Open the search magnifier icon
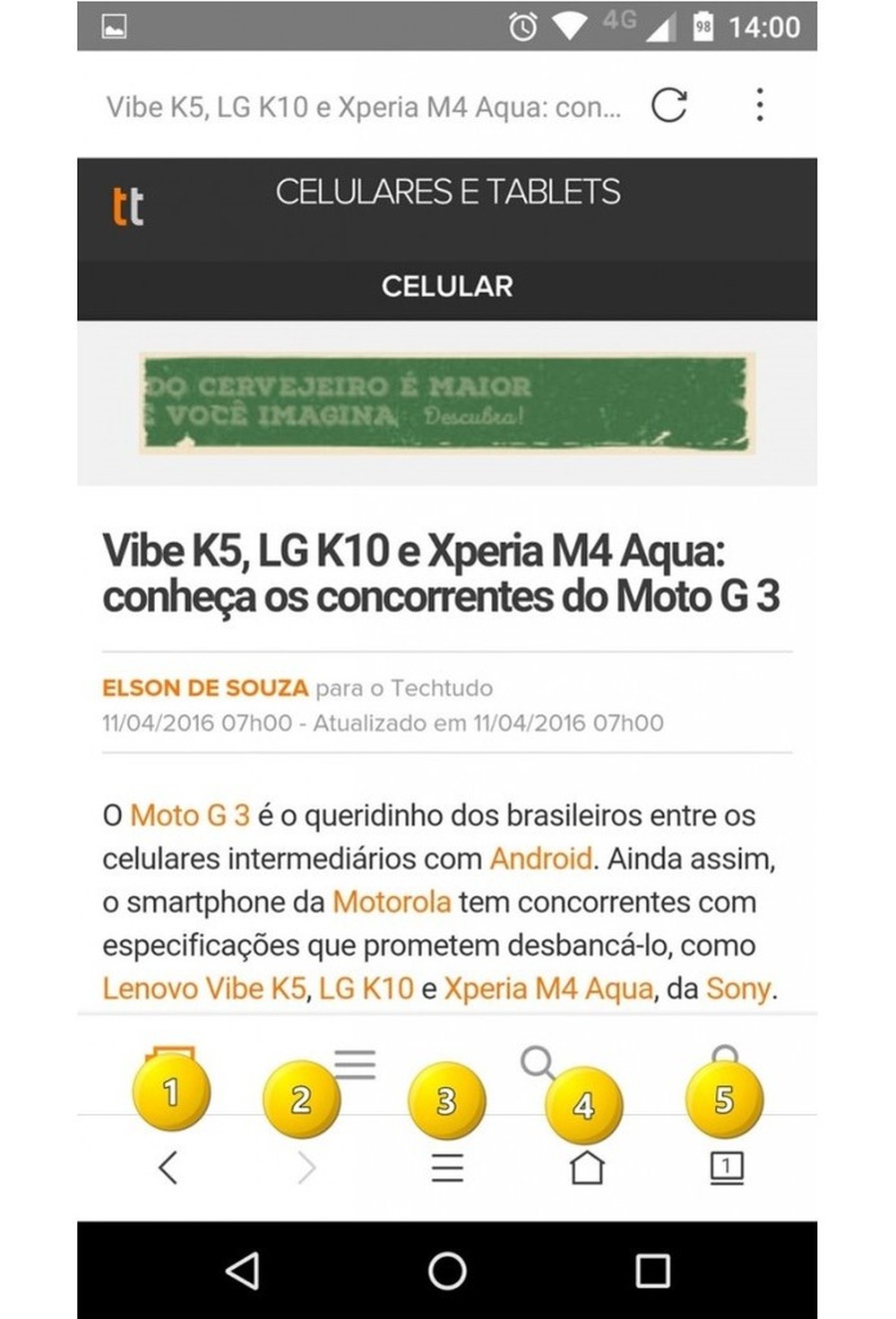The height and width of the screenshot is (1319, 896). [x=538, y=1062]
